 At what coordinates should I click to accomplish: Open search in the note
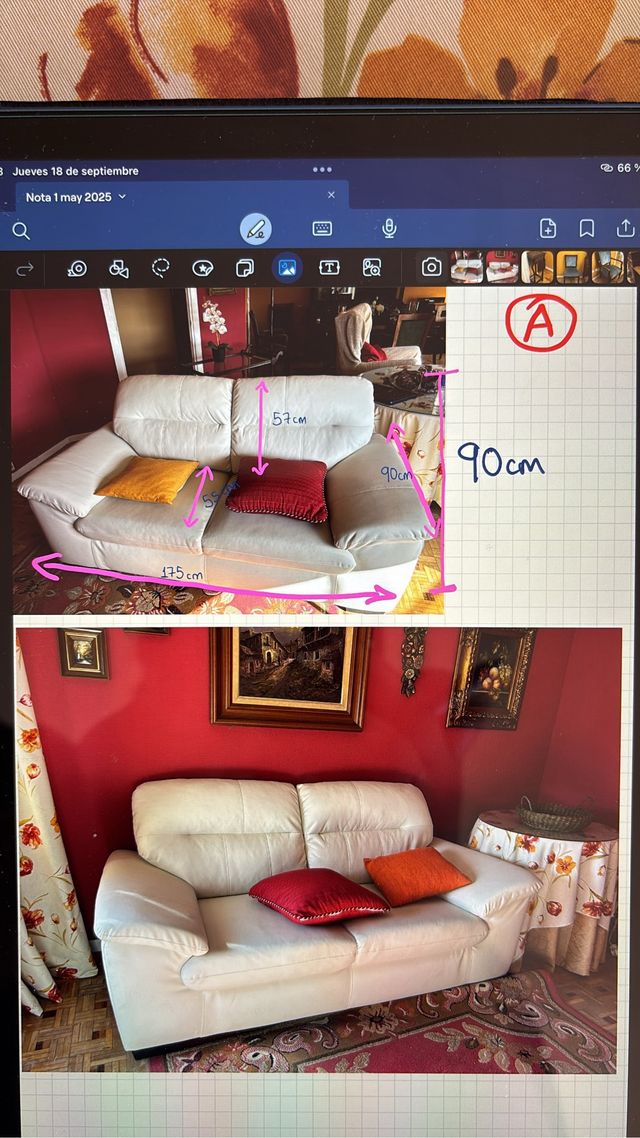21,231
